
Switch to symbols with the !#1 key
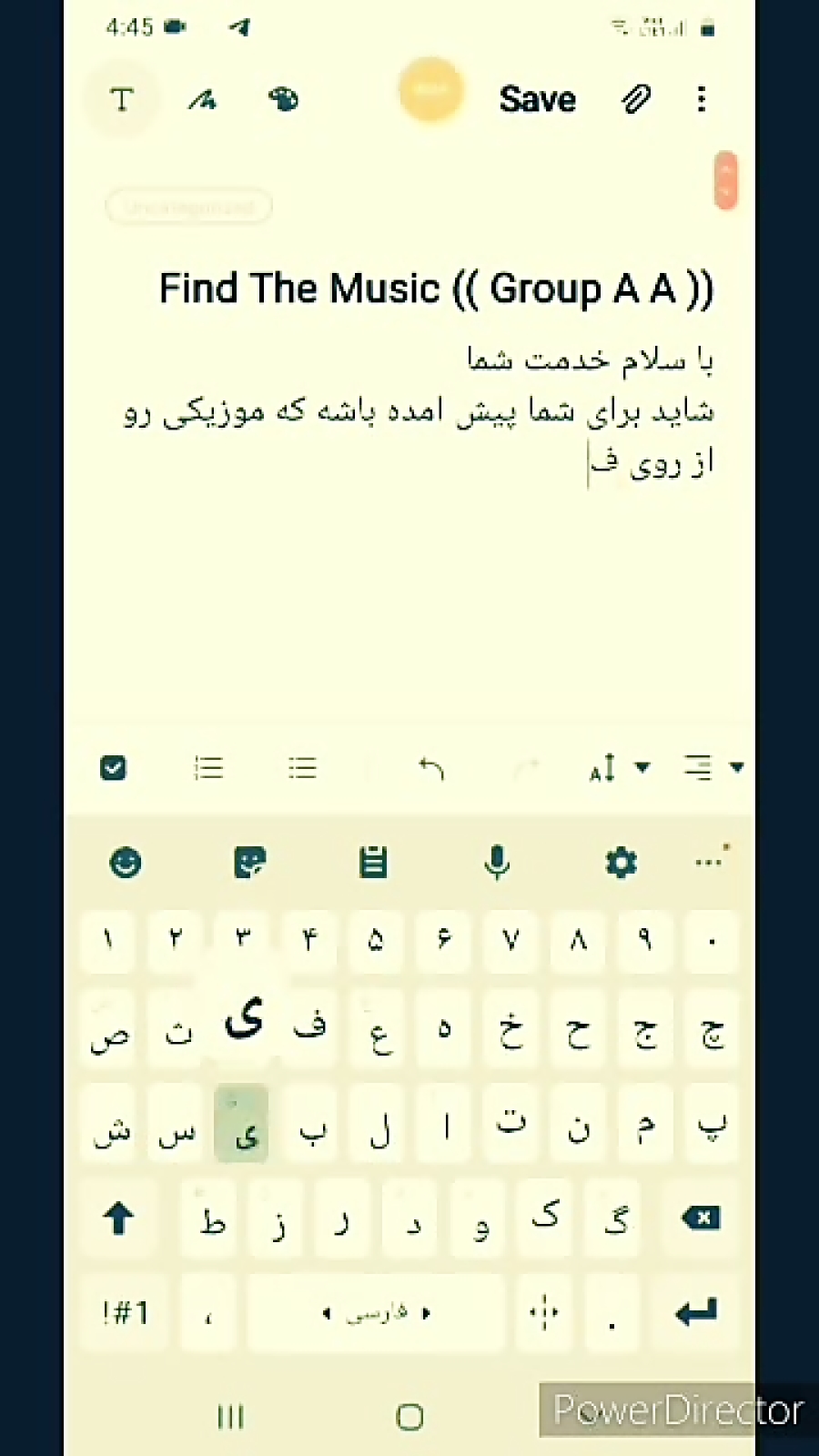[x=126, y=1312]
